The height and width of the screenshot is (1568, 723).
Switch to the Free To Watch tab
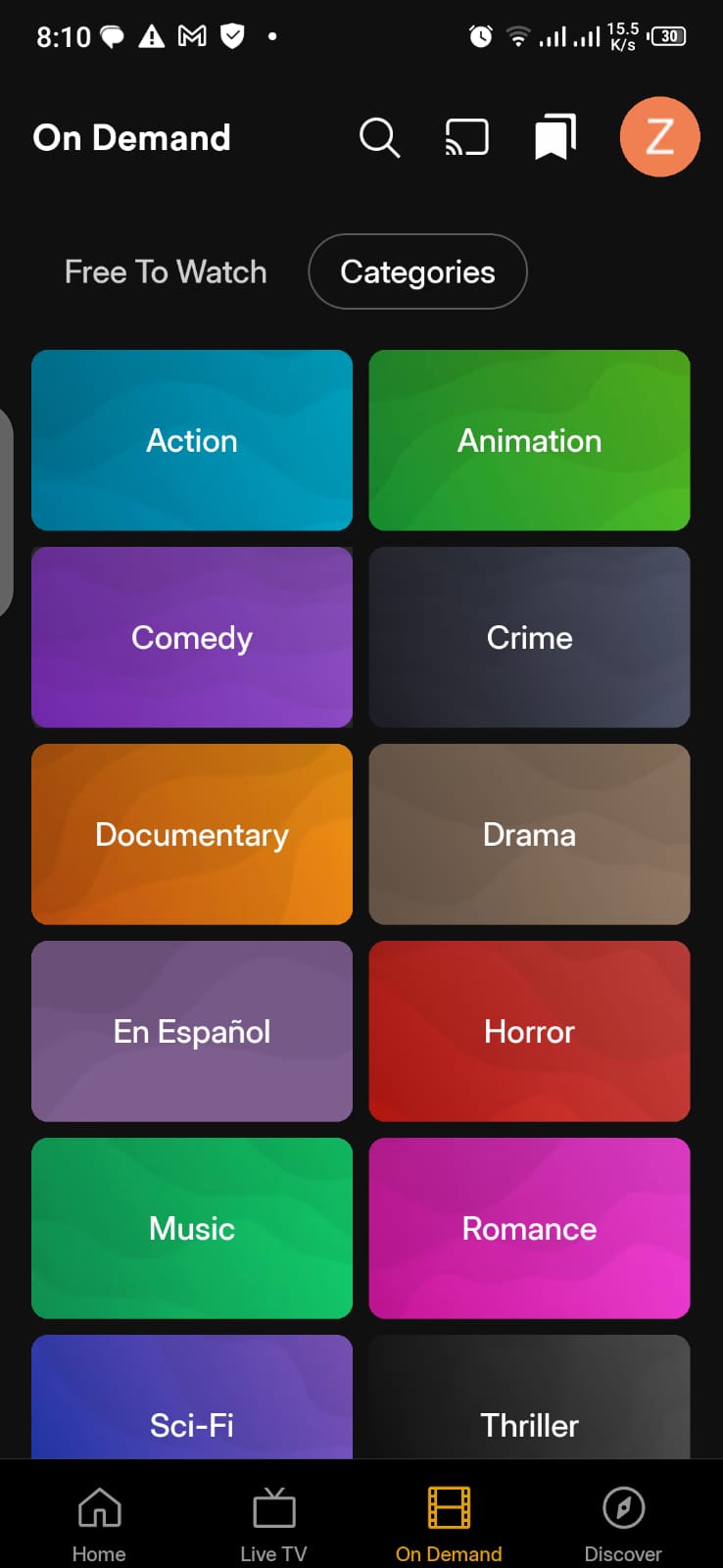[165, 271]
